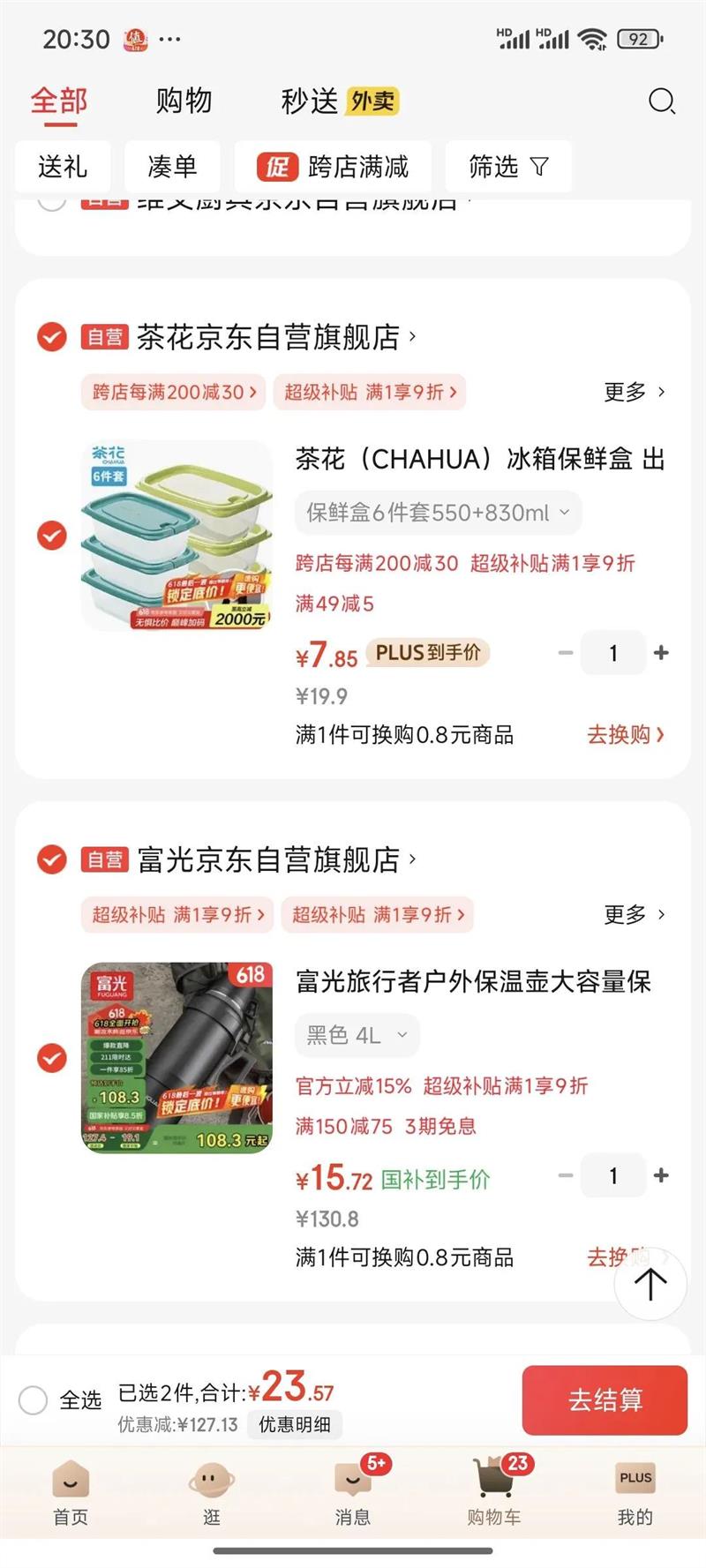
Task: Open 跨店满减 promotion filter
Action: click(x=333, y=167)
